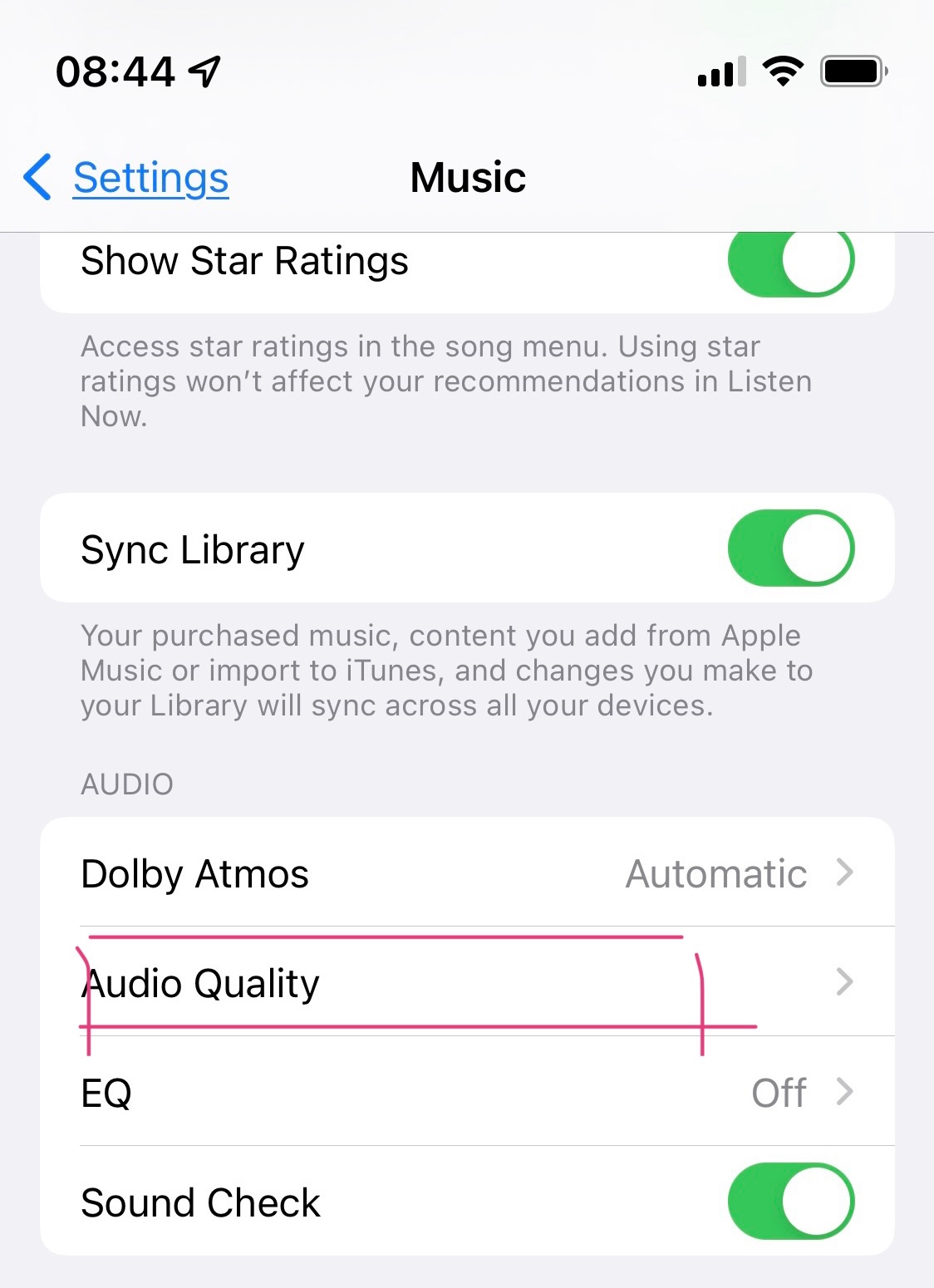Open the EQ setting
The width and height of the screenshot is (934, 1288).
click(467, 1092)
